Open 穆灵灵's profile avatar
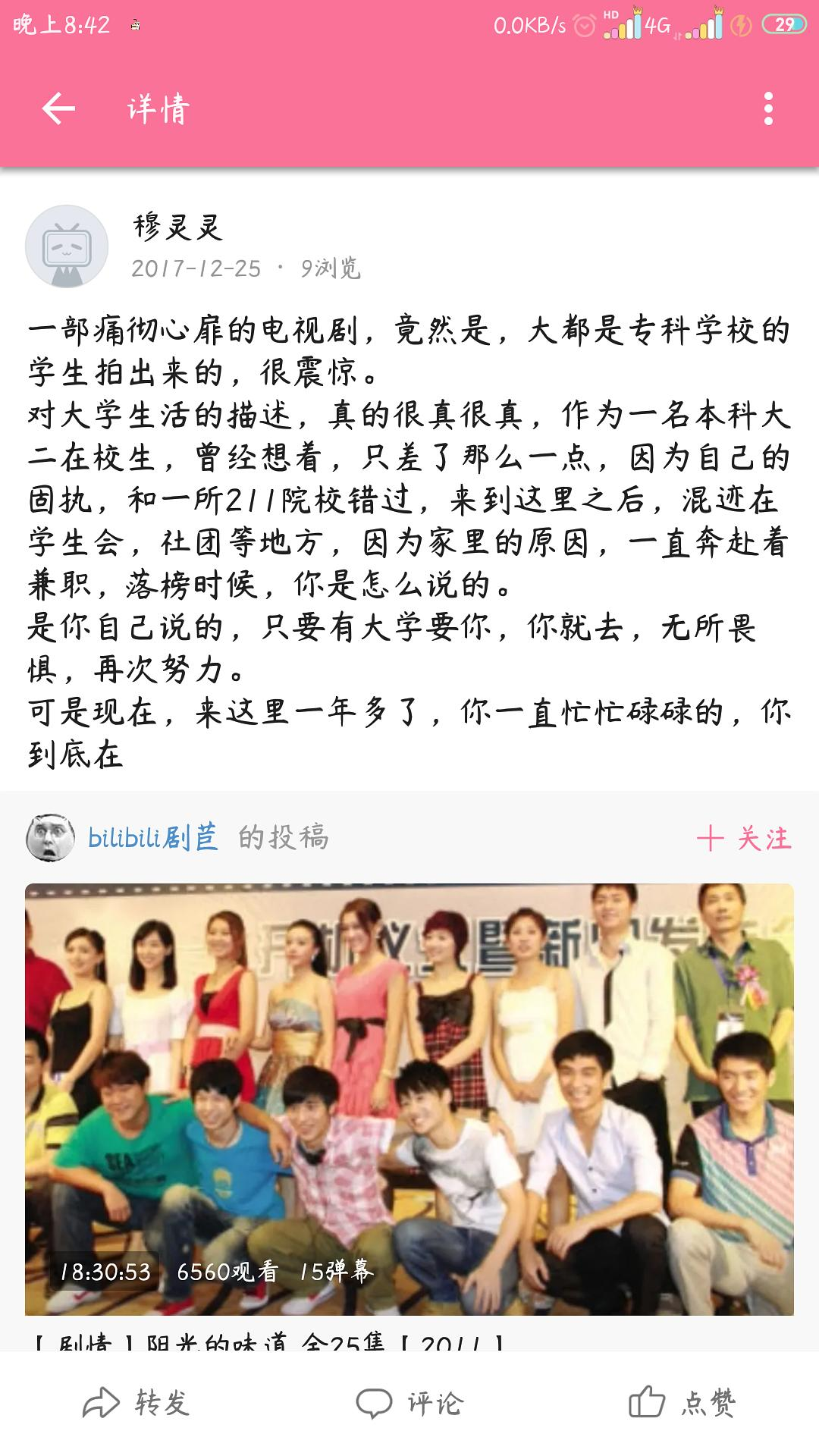The width and height of the screenshot is (819, 1456). (x=67, y=246)
